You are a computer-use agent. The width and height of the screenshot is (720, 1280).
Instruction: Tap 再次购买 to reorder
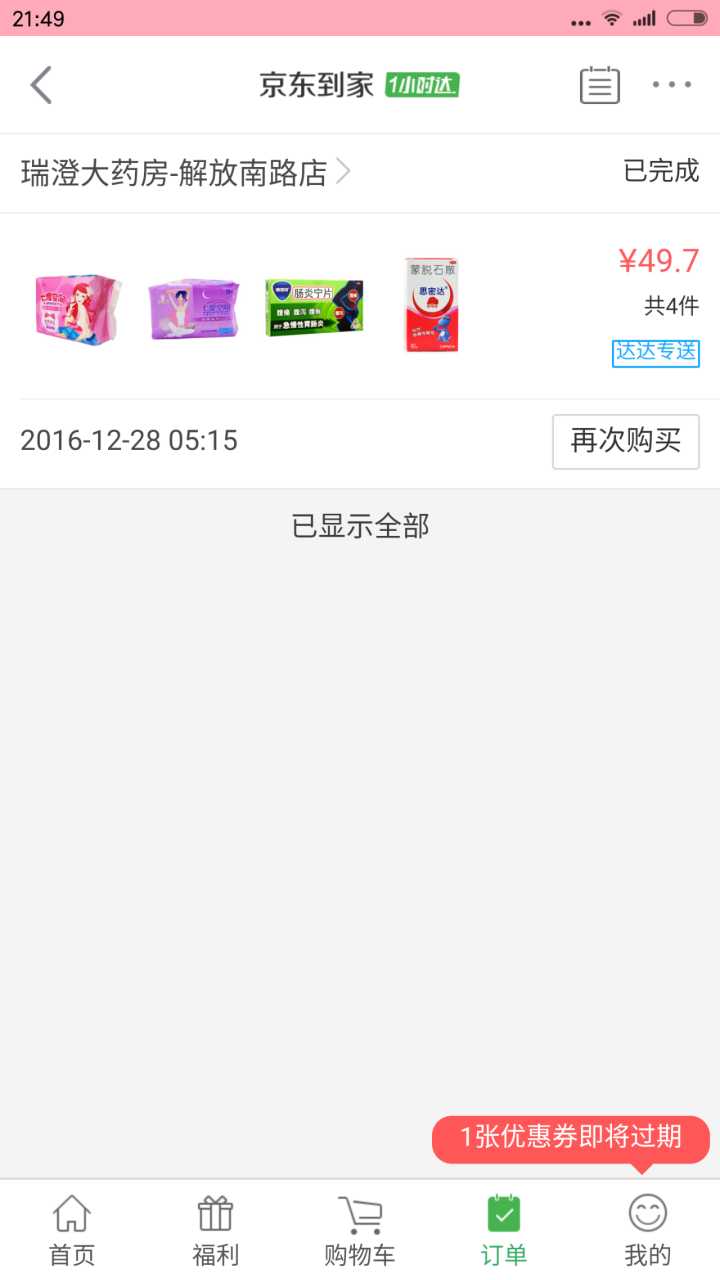(625, 441)
